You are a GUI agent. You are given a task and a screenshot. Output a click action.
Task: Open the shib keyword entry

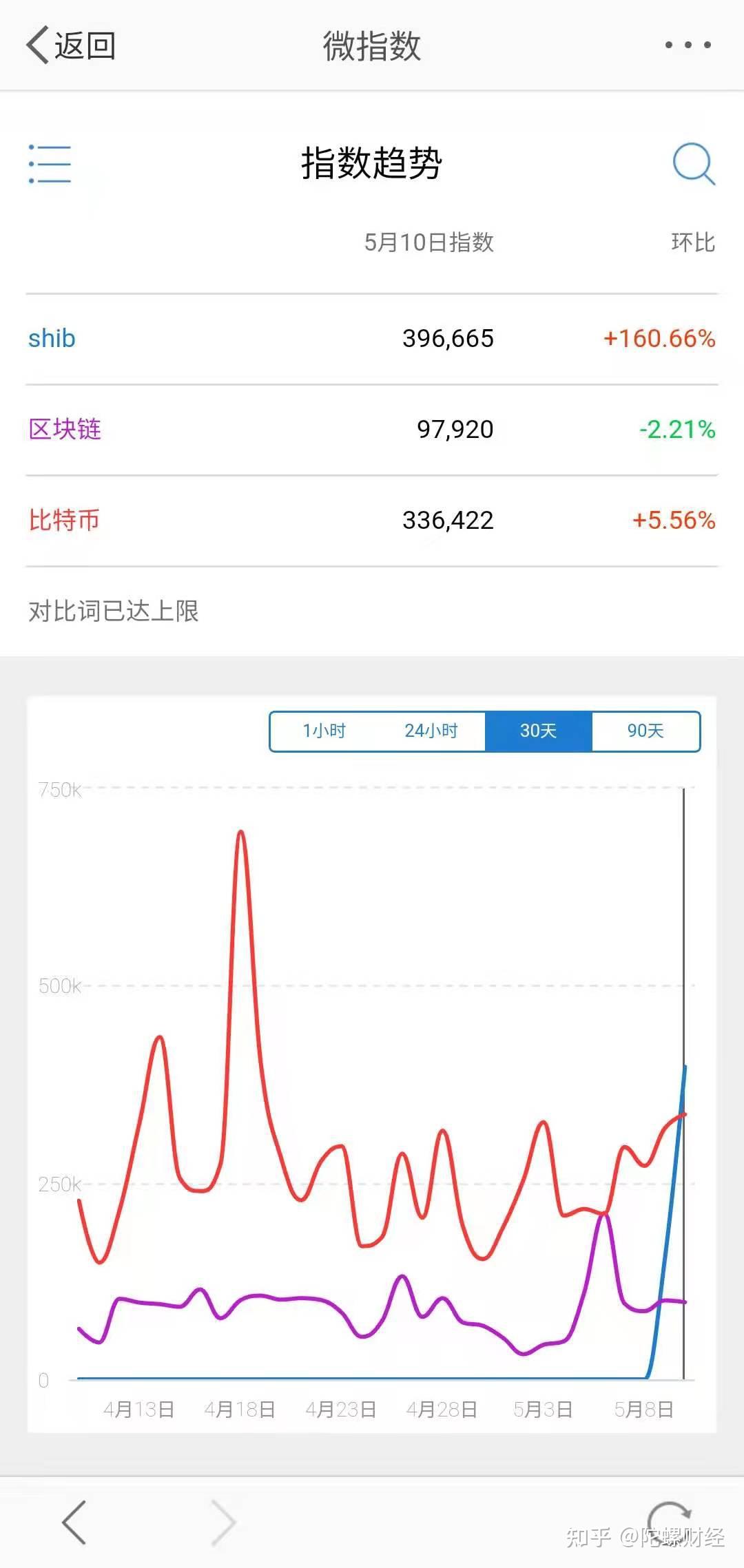[x=51, y=338]
